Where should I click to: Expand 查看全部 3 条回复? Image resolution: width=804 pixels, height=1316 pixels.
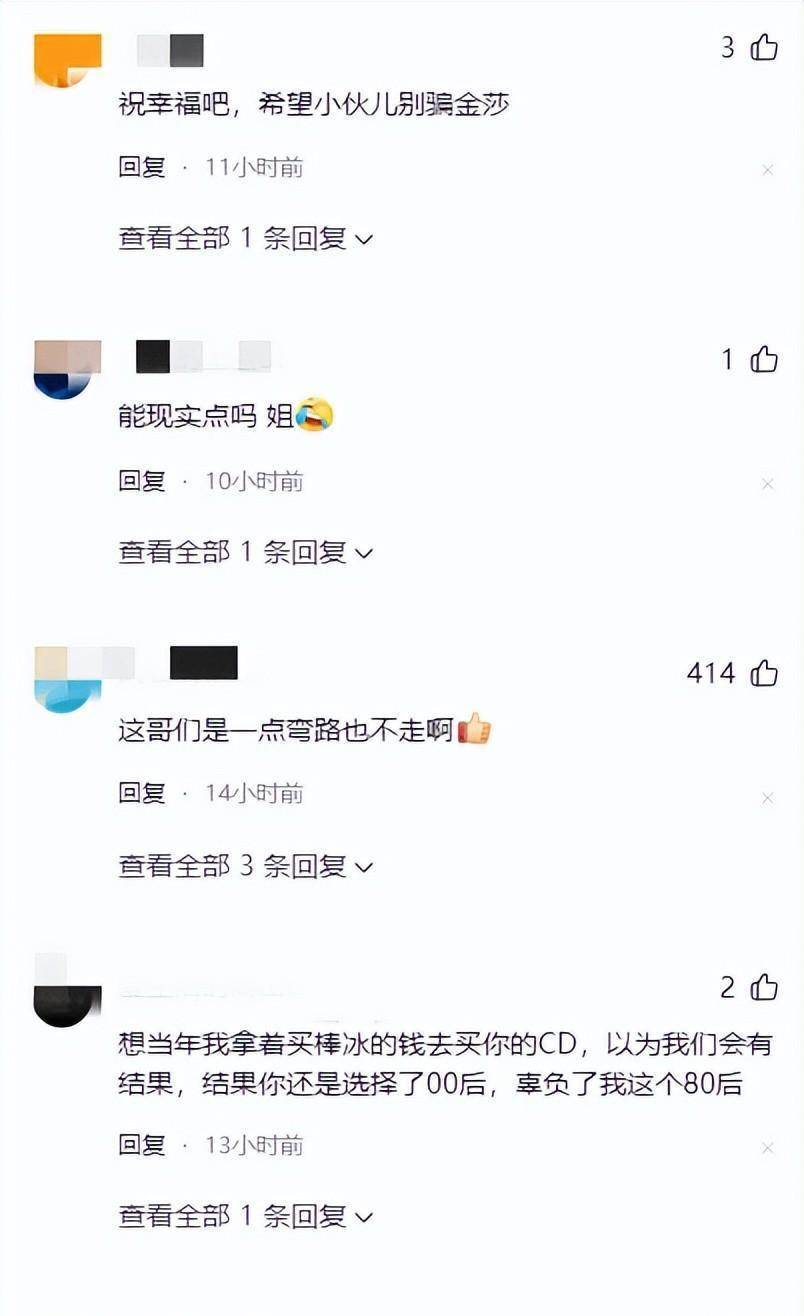click(245, 866)
